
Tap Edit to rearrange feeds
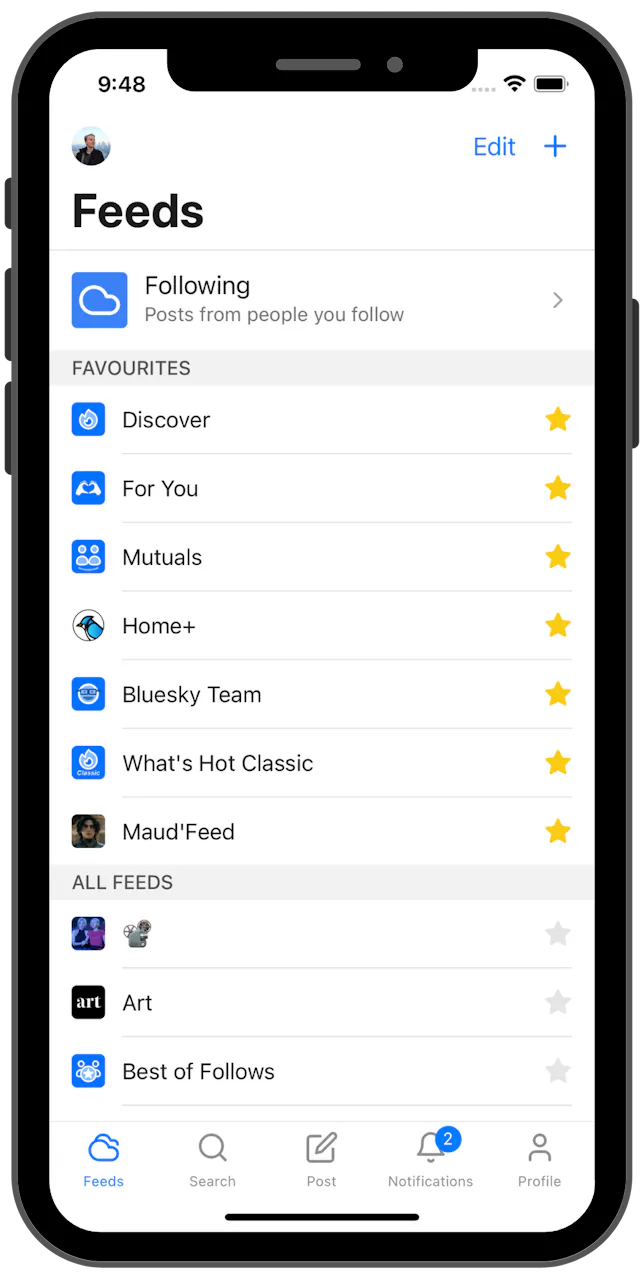494,147
